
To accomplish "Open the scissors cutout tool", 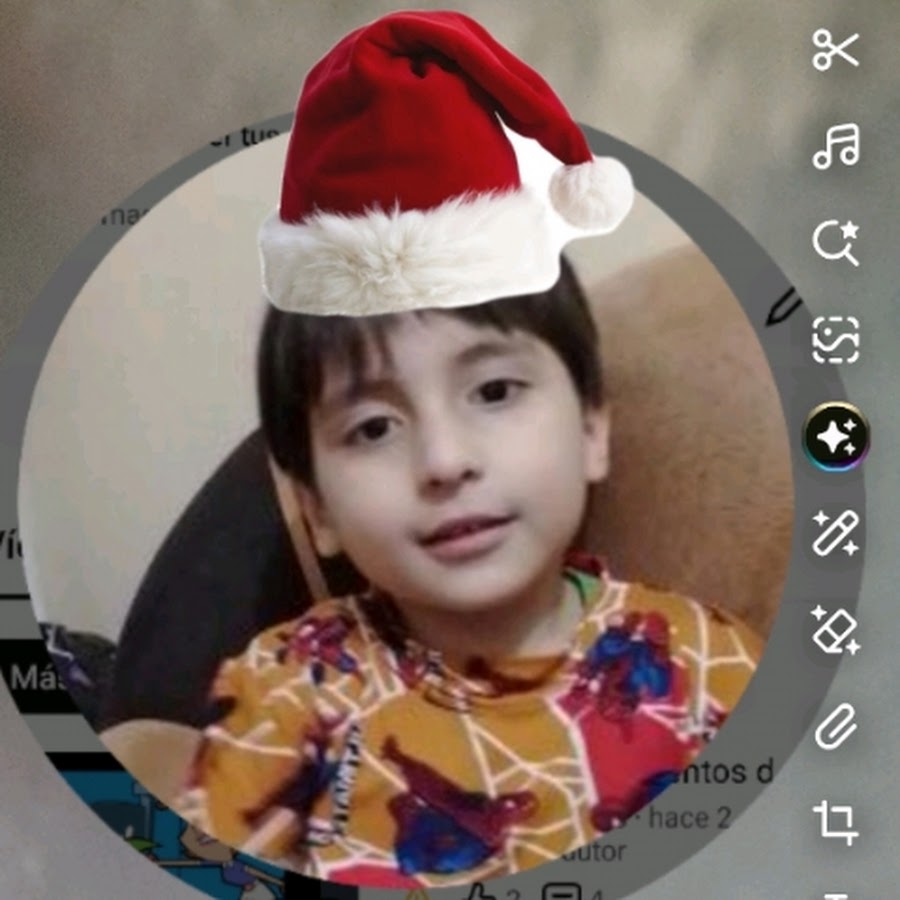I will click(835, 49).
